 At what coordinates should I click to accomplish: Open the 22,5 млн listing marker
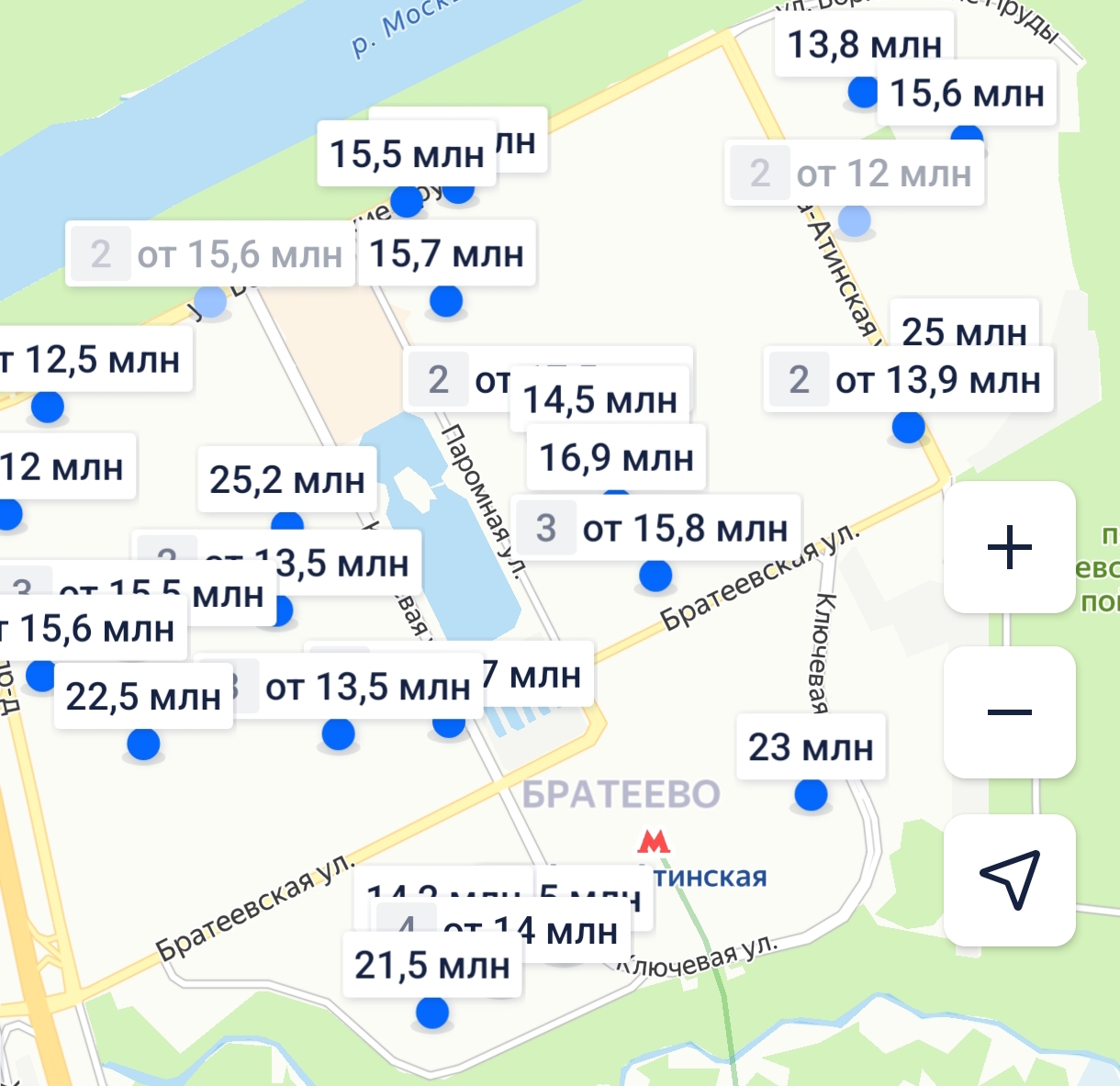[x=143, y=698]
